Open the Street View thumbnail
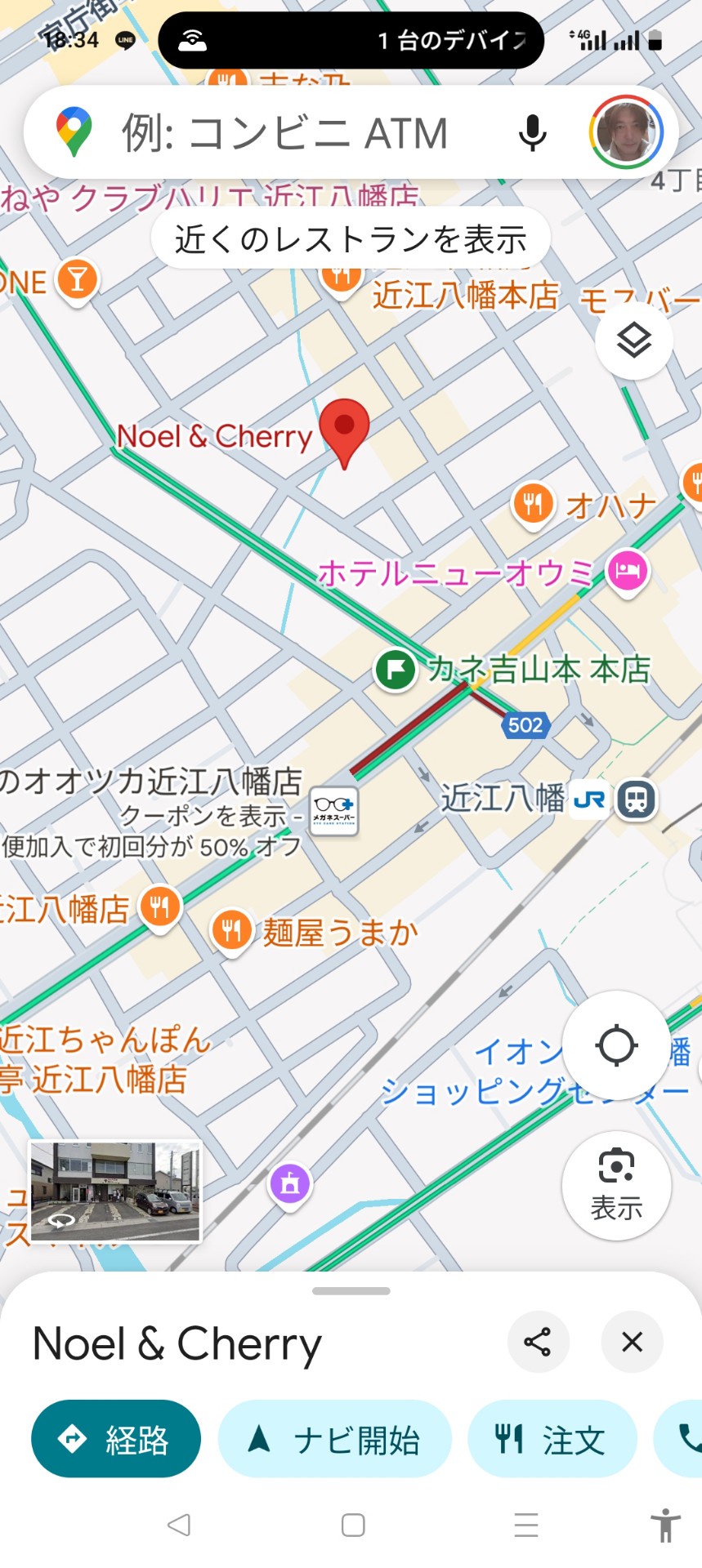The width and height of the screenshot is (702, 1568). 115,1192
